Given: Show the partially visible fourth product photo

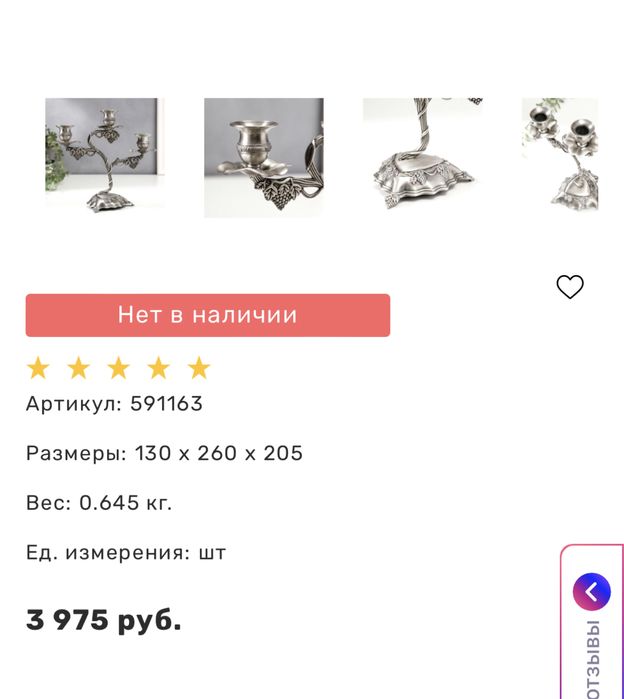Looking at the screenshot, I should pos(560,157).
